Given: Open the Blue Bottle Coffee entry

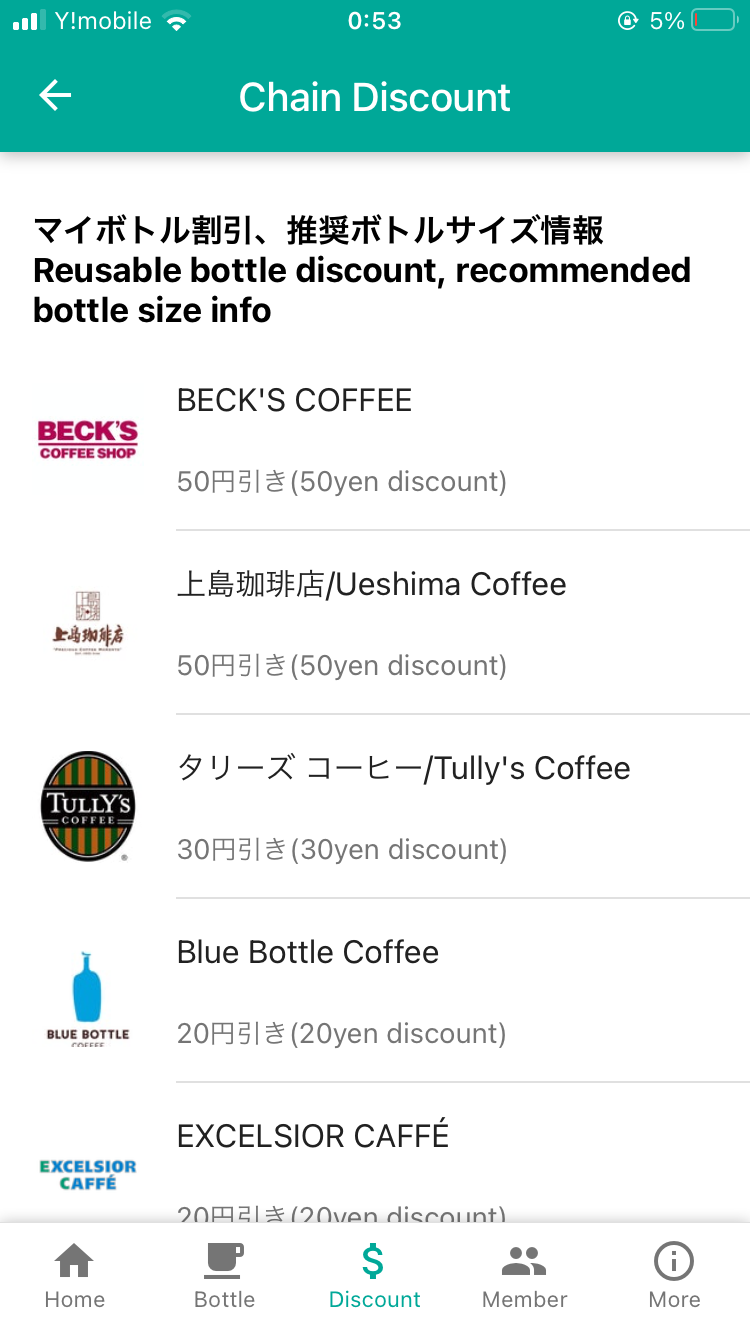Looking at the screenshot, I should click(400, 990).
